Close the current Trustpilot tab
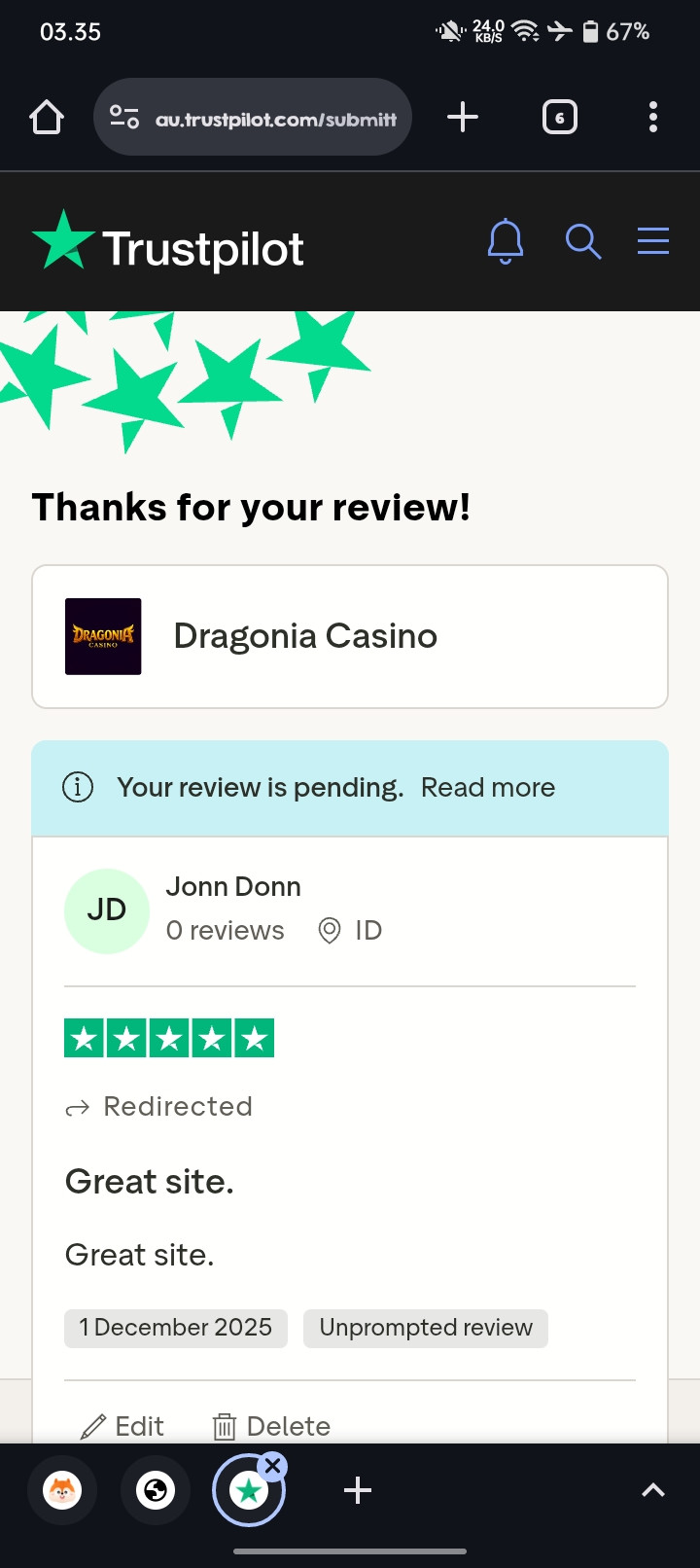Image resolution: width=700 pixels, height=1568 pixels. point(273,1466)
